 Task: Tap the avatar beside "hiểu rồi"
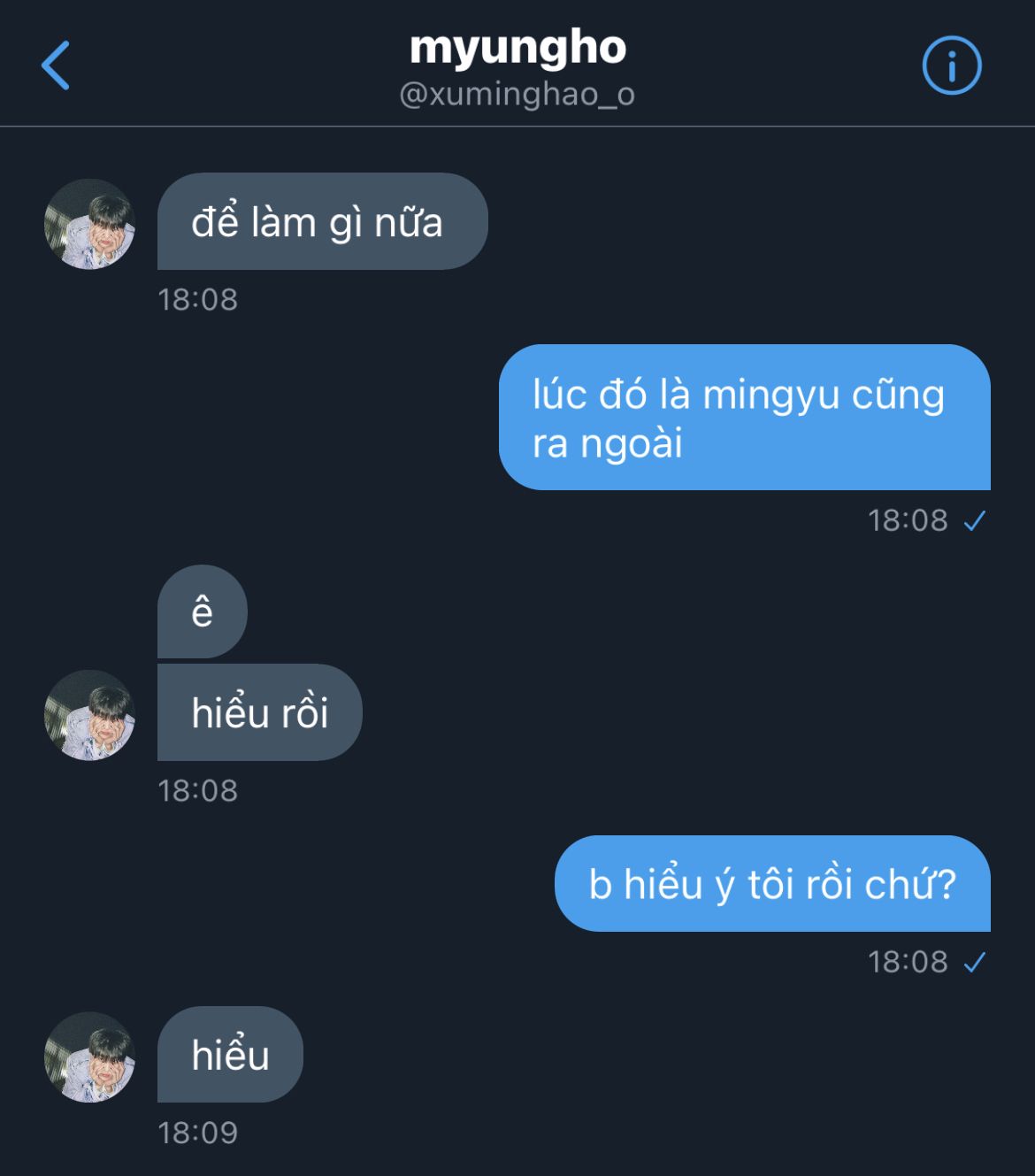coord(89,715)
